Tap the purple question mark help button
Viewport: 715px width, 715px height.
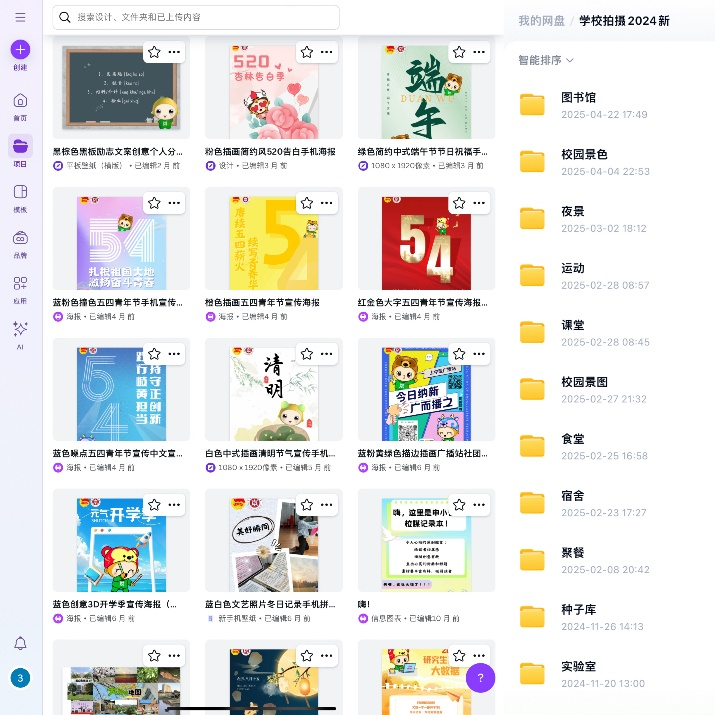(480, 678)
